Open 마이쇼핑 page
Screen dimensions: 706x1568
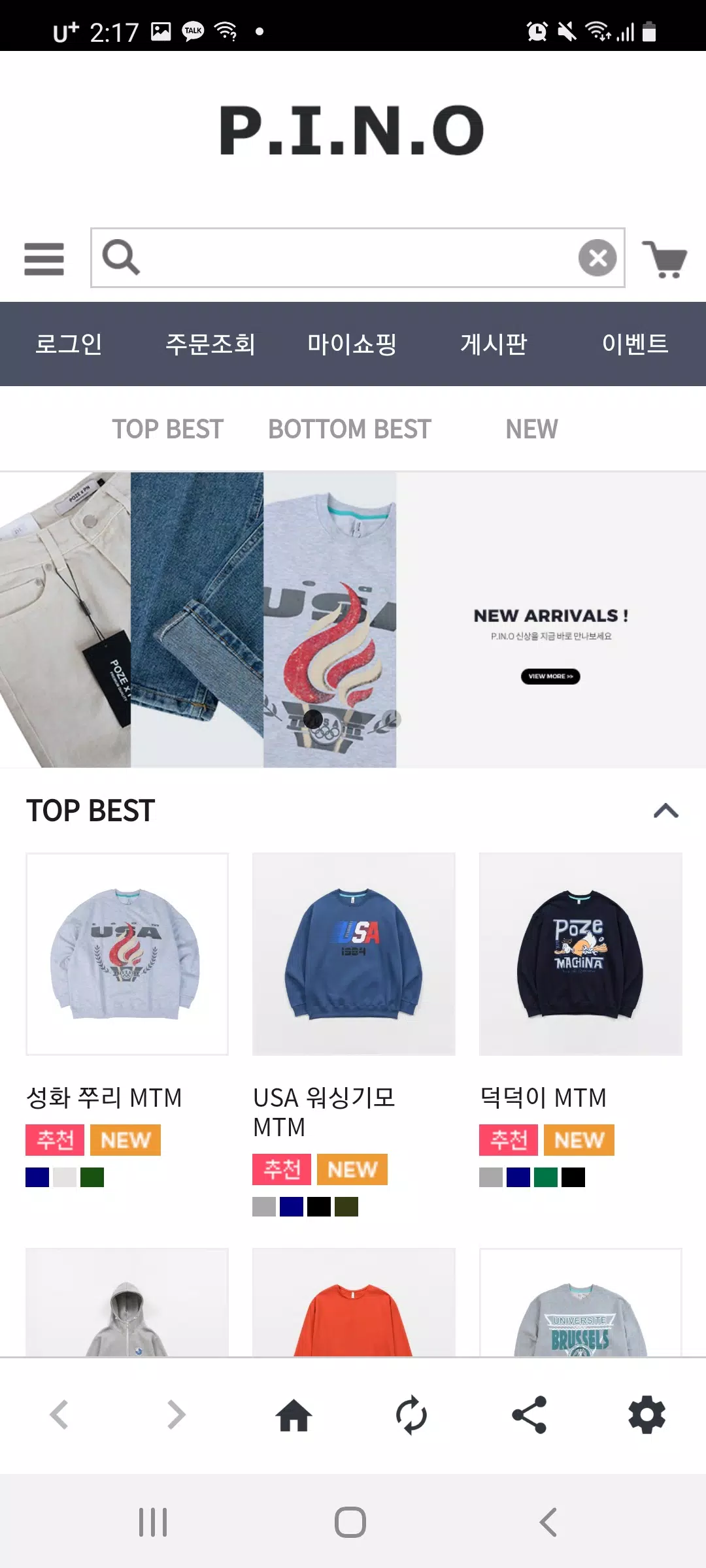tap(352, 344)
